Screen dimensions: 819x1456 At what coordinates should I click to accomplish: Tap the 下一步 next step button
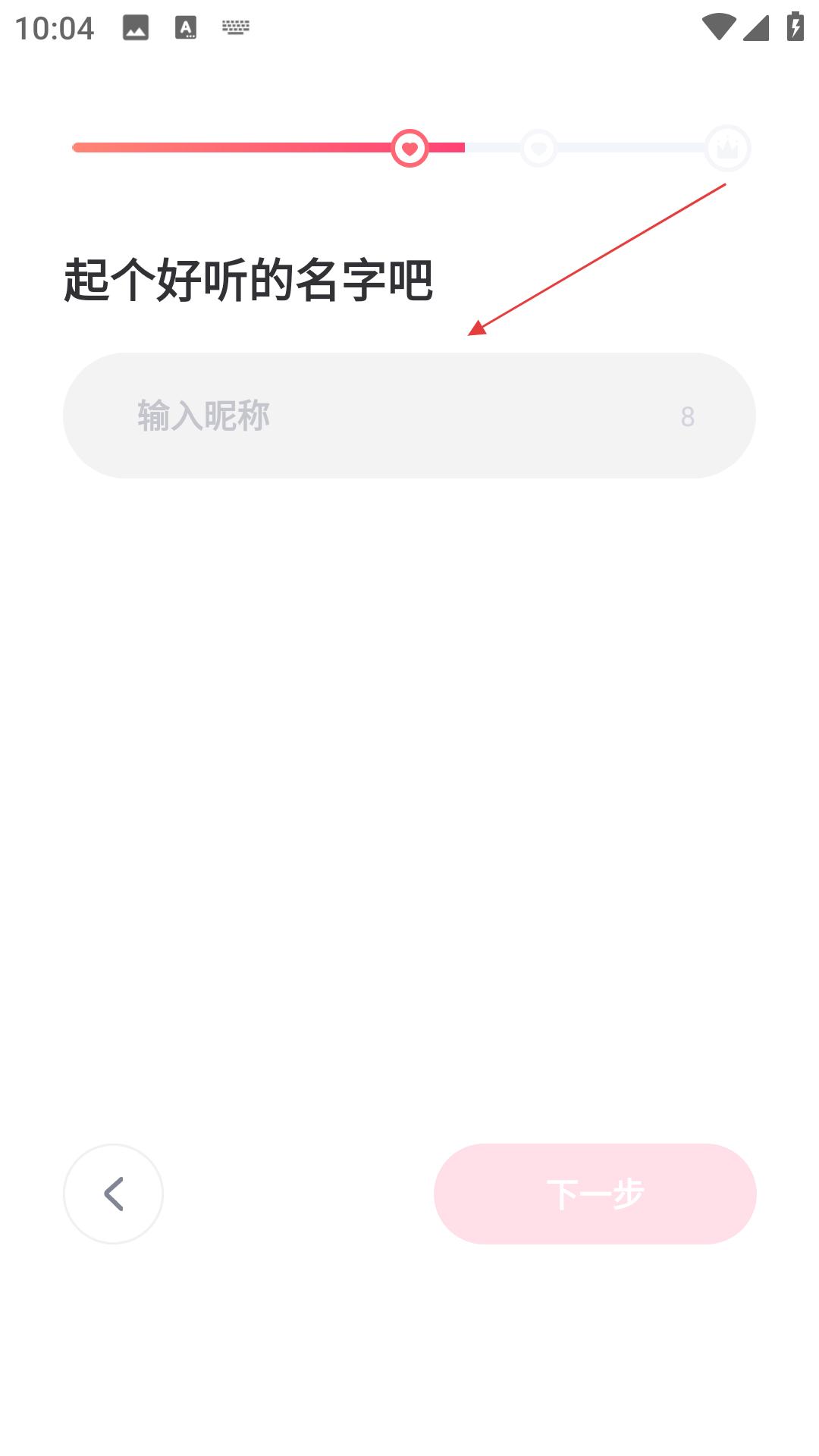595,1194
